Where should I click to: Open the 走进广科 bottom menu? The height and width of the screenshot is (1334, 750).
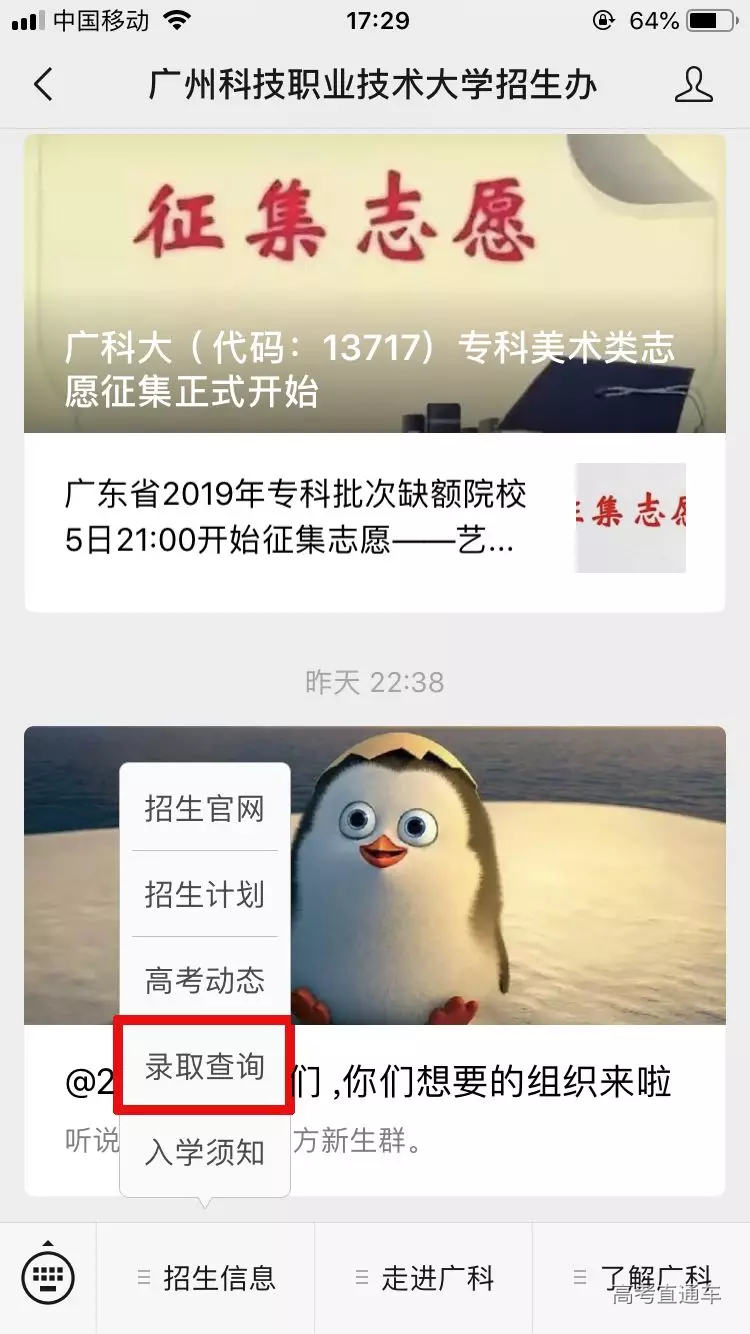pos(437,1275)
